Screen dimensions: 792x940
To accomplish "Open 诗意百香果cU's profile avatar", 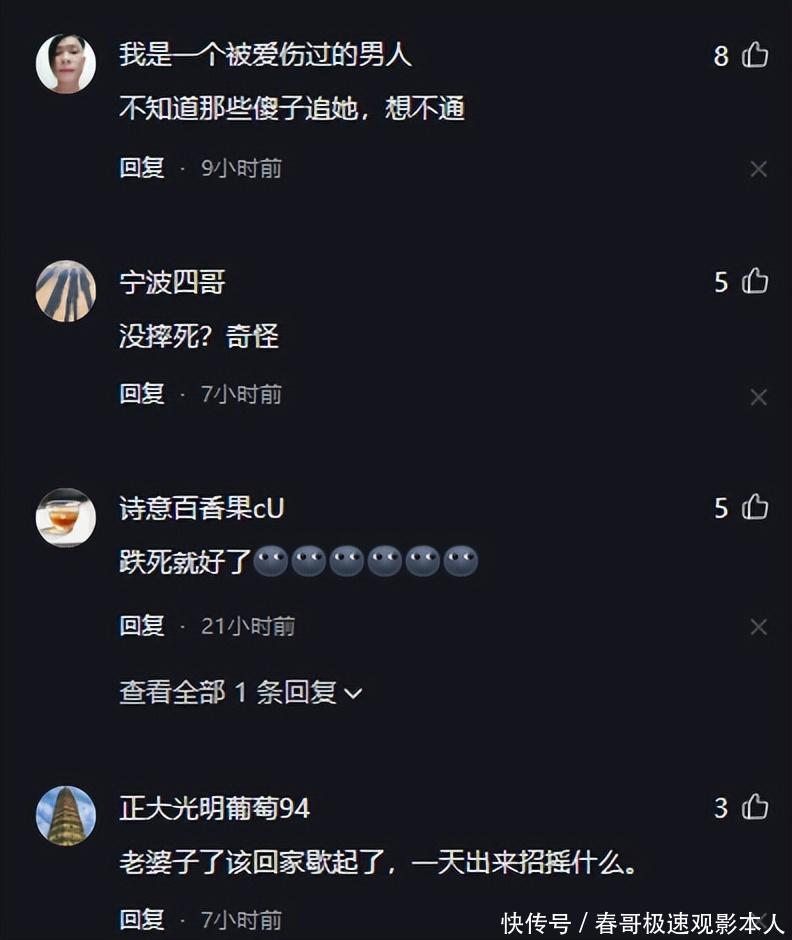I will tap(66, 517).
